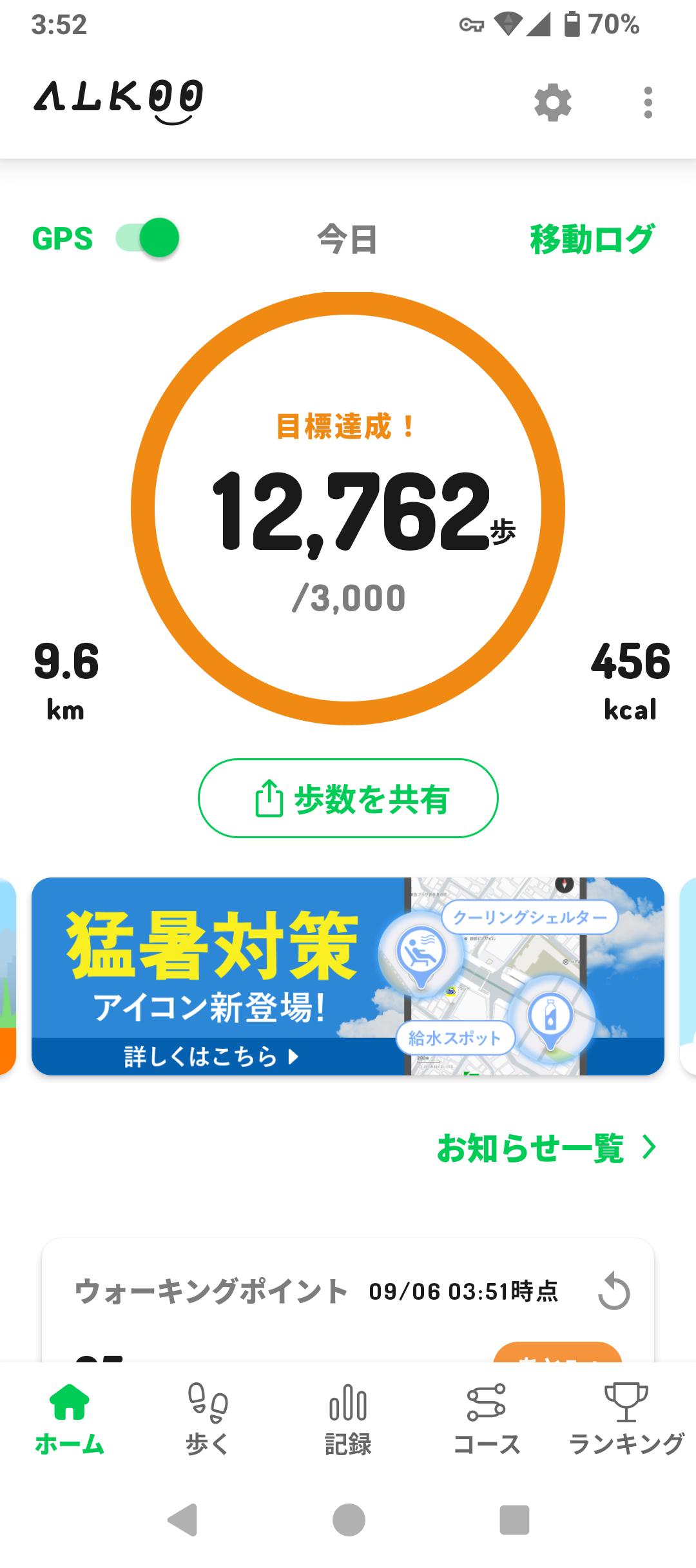Refresh the ウォーキングポイント card
This screenshot has height=1568, width=696.
[614, 1291]
